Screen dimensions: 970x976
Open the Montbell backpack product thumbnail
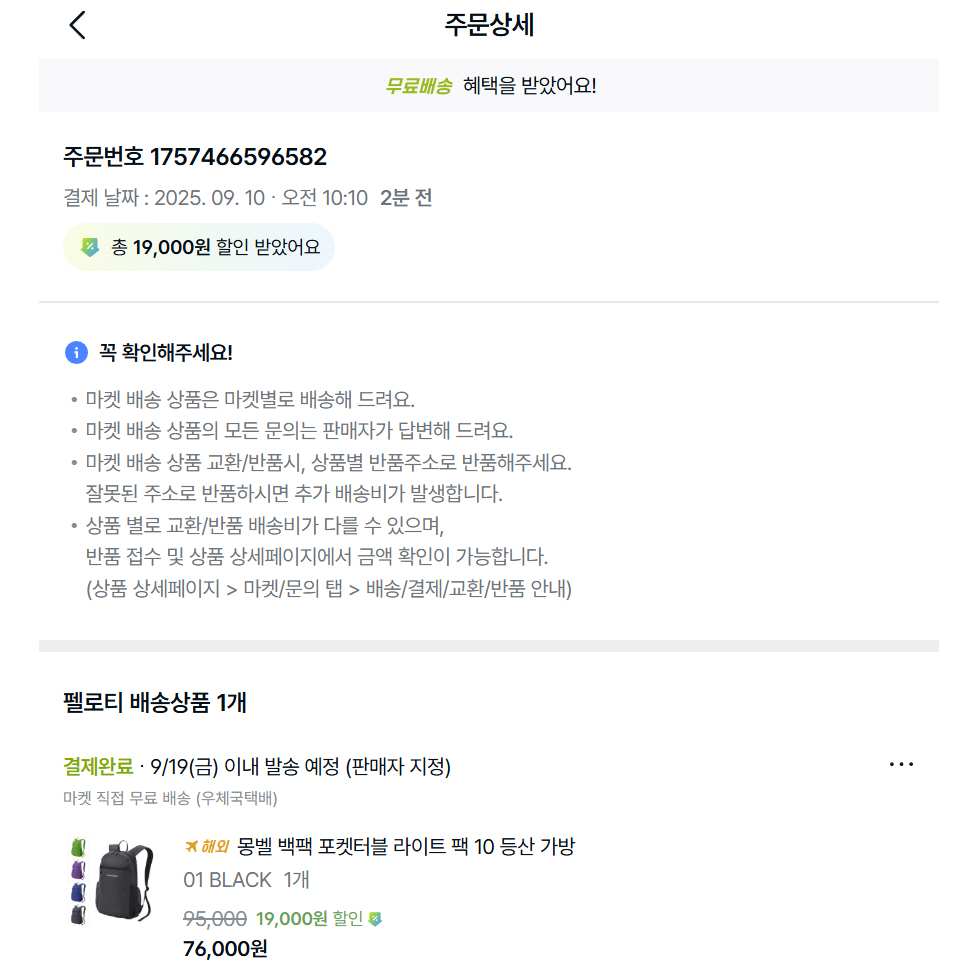coord(112,881)
